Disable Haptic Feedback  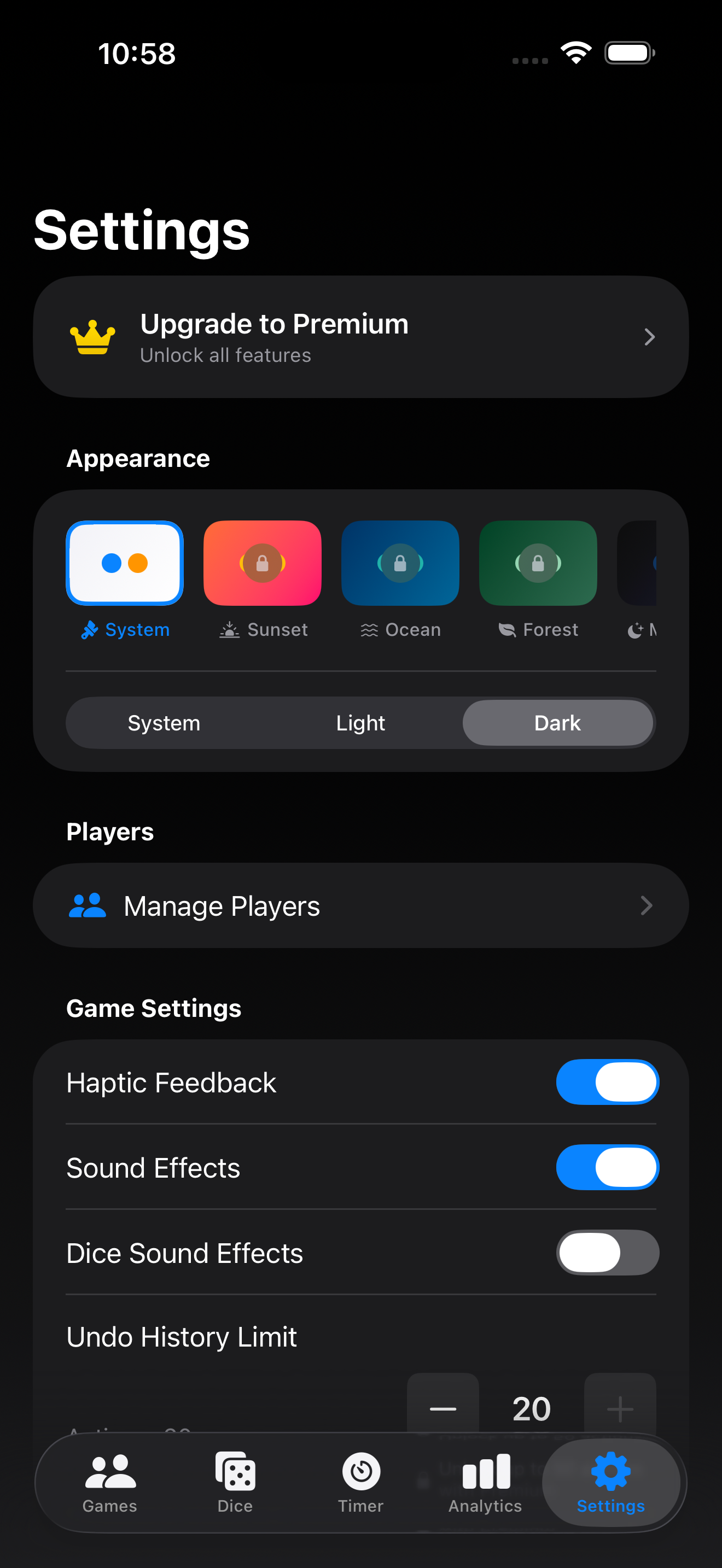tap(607, 1083)
